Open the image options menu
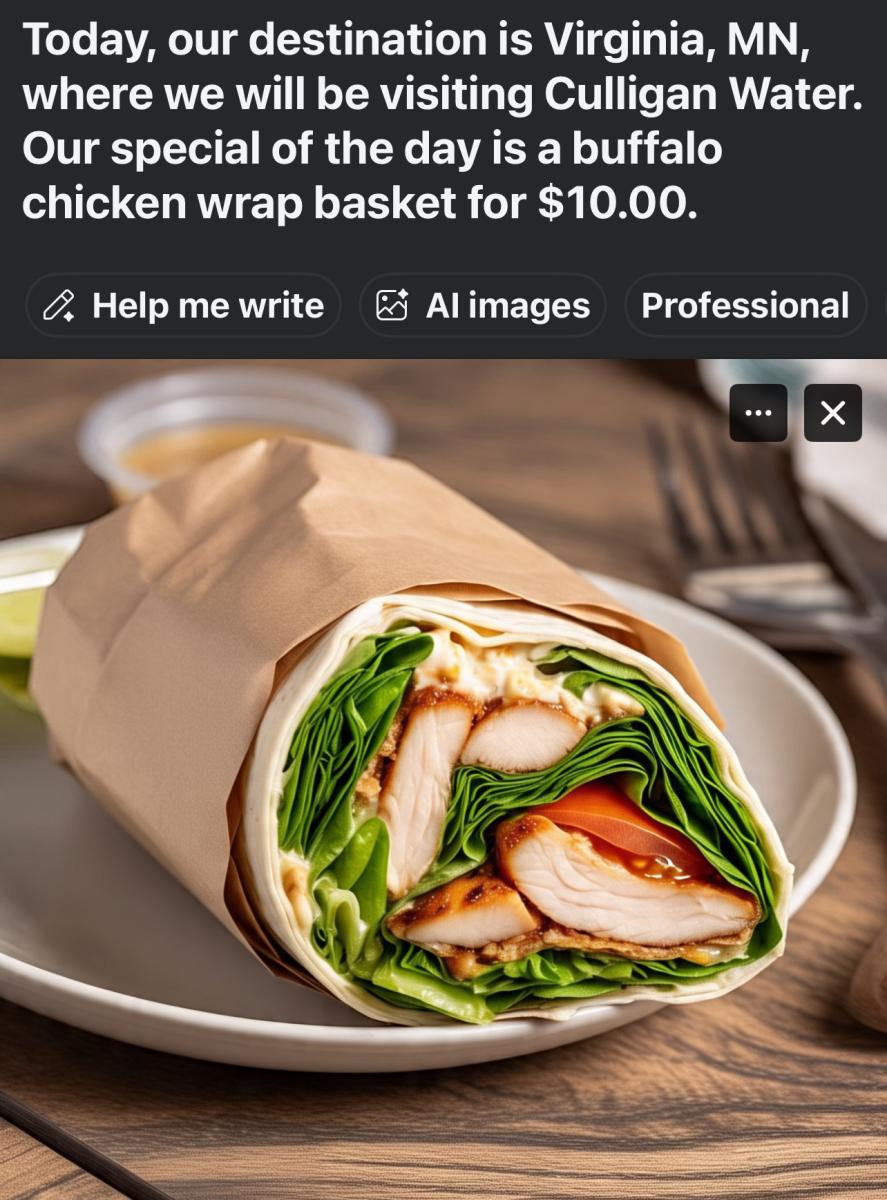 758,413
